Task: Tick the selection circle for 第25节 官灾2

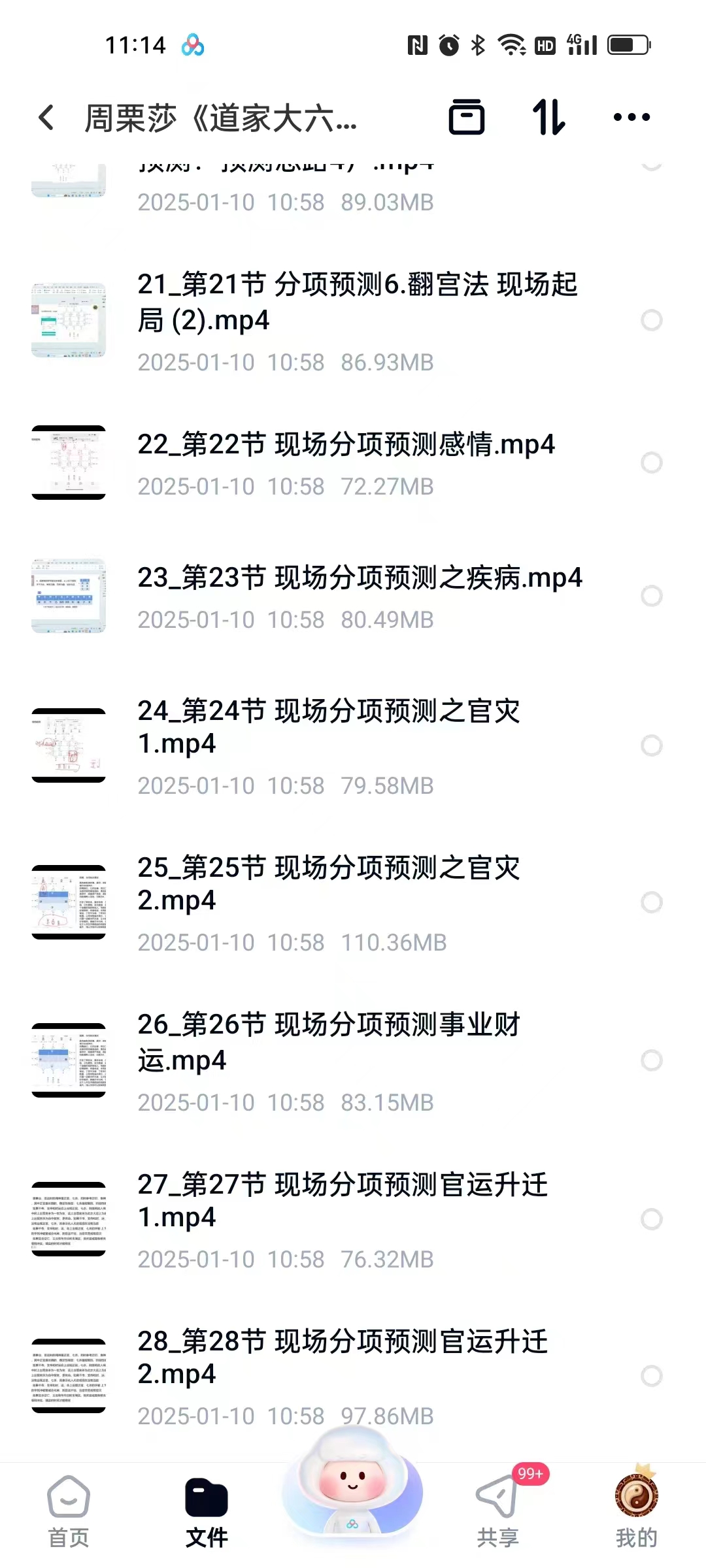Action: (652, 902)
